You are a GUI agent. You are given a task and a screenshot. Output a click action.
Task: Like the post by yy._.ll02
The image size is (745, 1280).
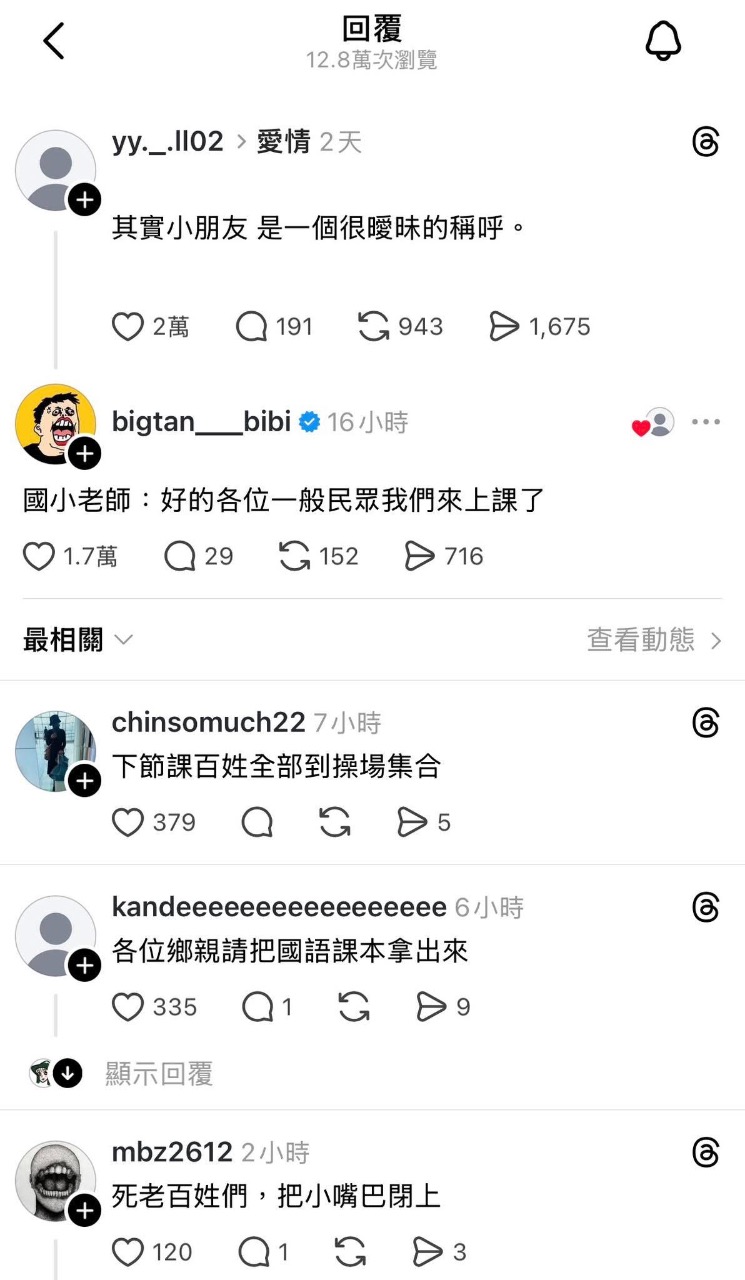pyautogui.click(x=128, y=327)
